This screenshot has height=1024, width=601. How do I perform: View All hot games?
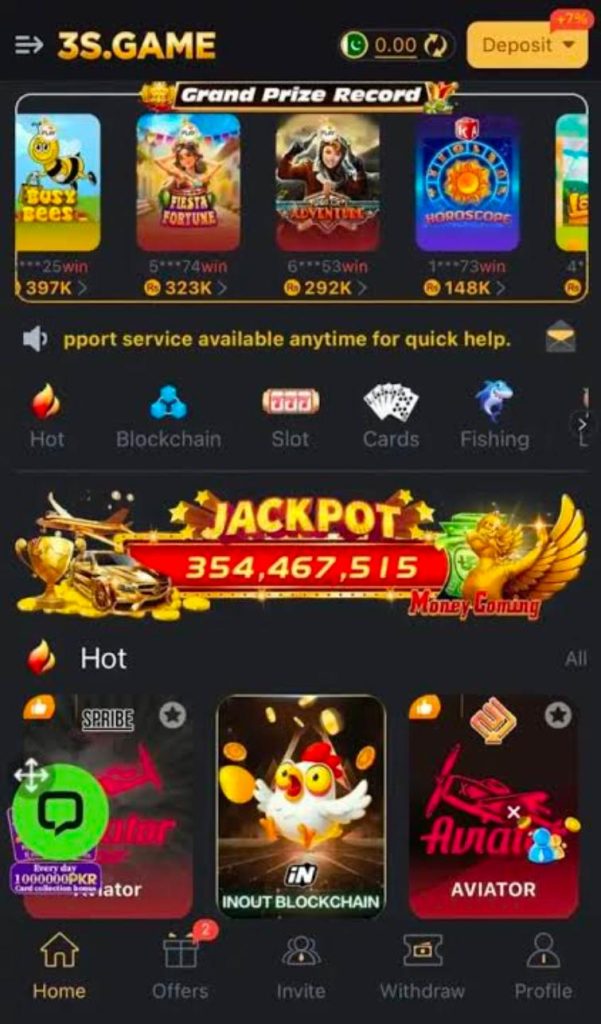click(576, 659)
